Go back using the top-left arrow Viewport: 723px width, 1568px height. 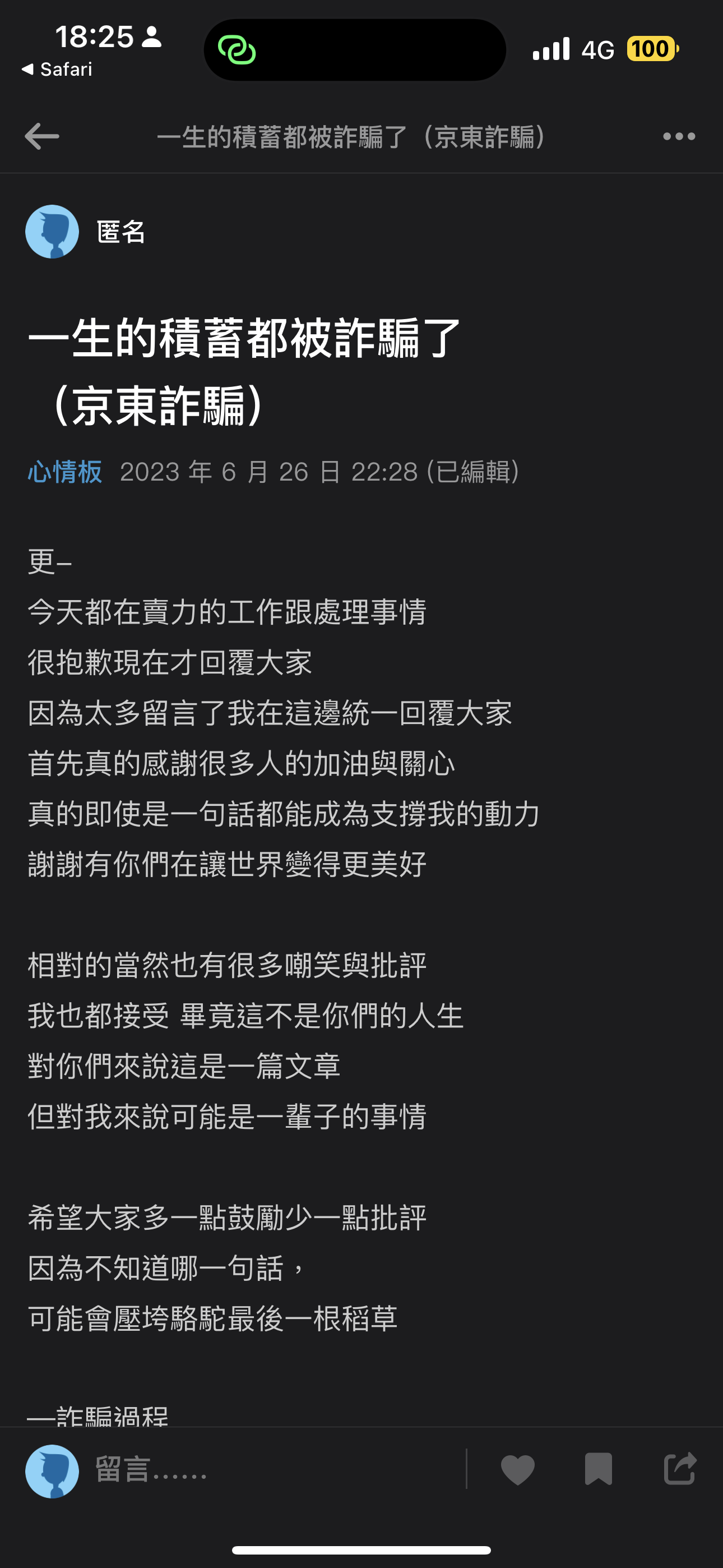click(x=41, y=136)
